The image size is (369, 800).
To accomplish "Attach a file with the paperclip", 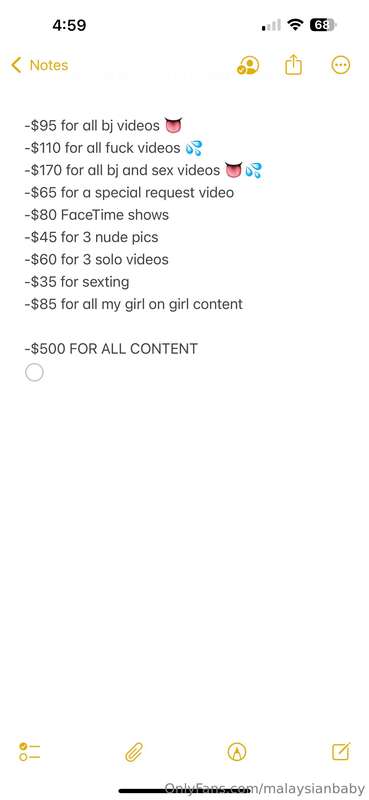I will [x=134, y=752].
